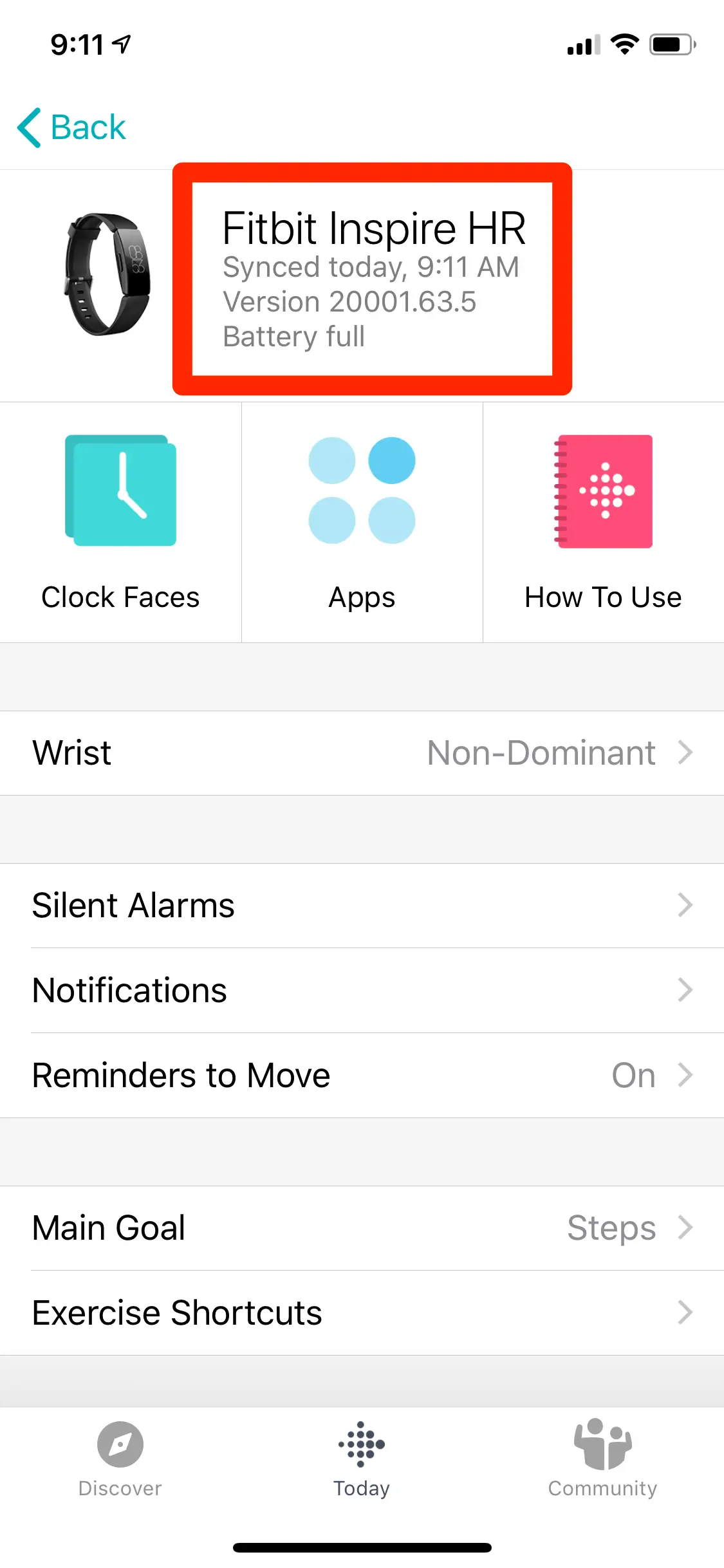
Task: Open the Apps section
Action: click(362, 522)
